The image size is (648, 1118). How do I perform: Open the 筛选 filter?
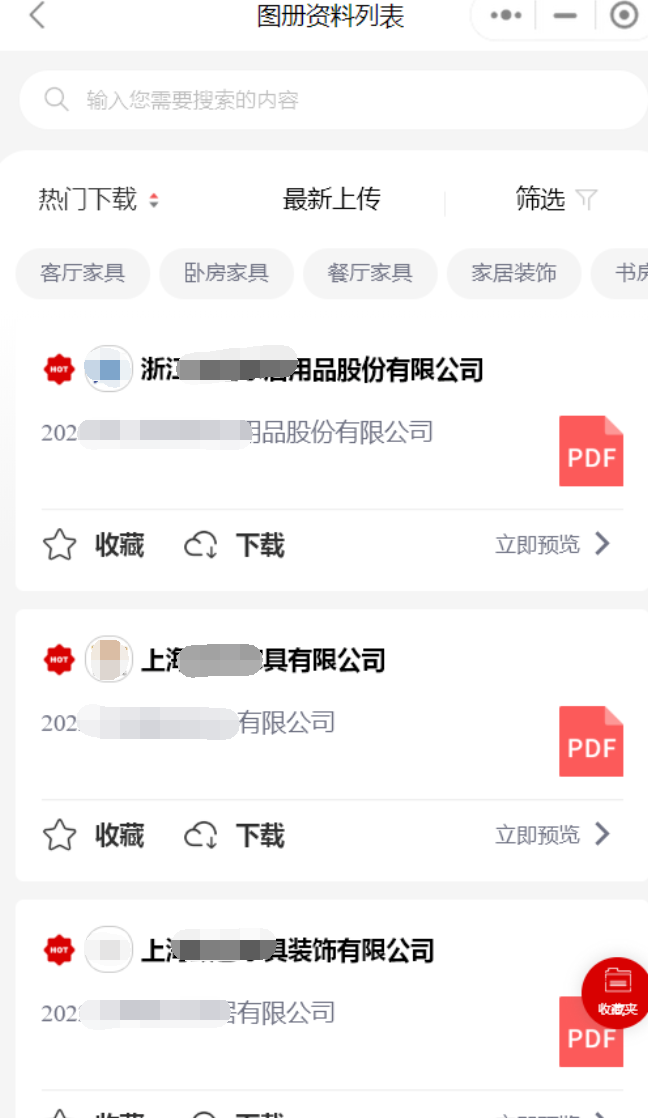tap(556, 199)
